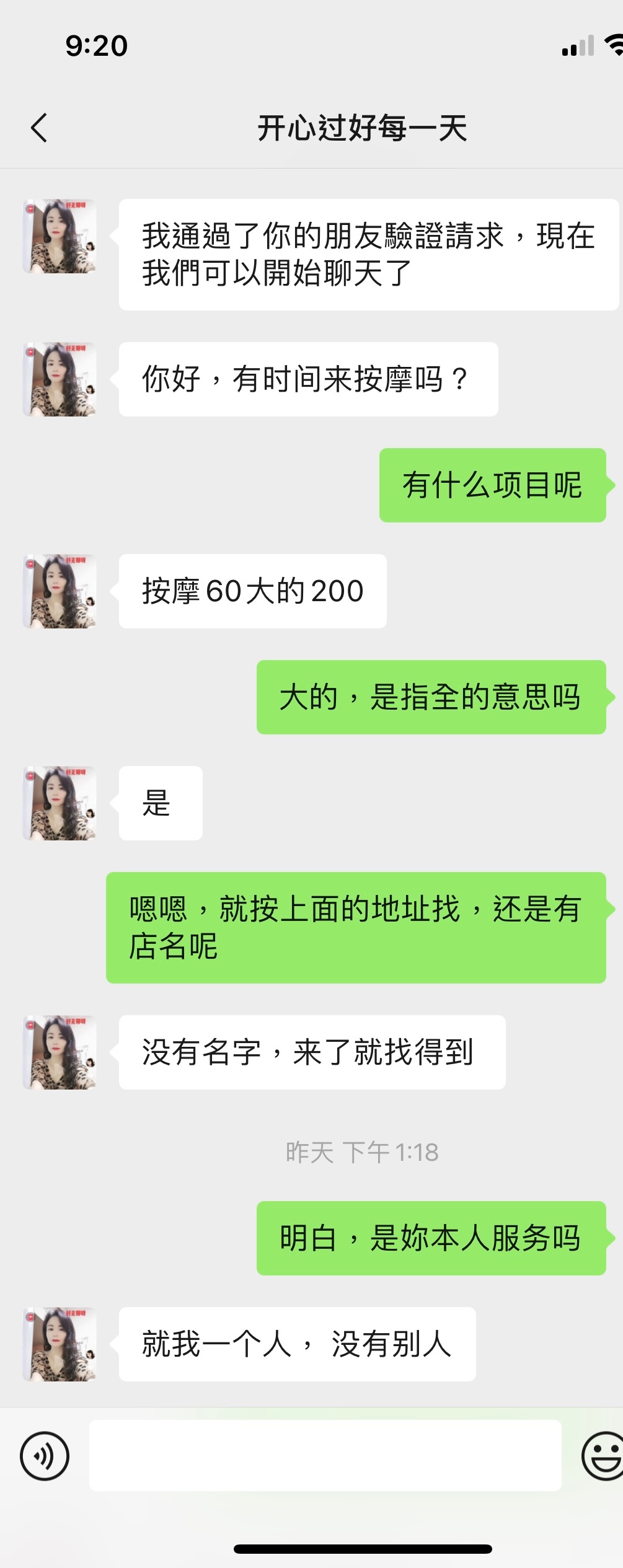This screenshot has height=1568, width=623.
Task: Tap the avatar beside the 是 reply
Action: click(x=59, y=804)
